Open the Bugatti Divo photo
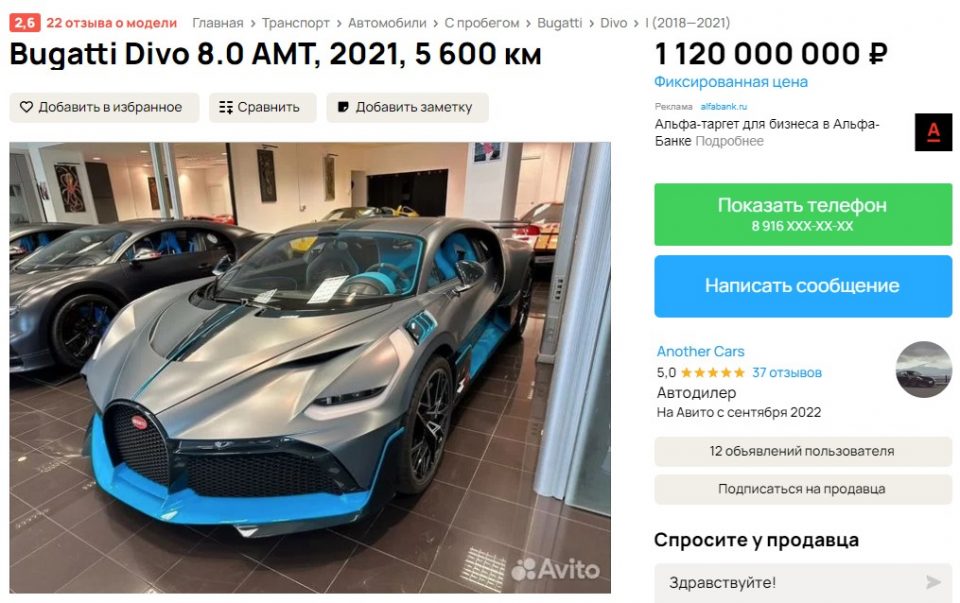 (310, 367)
